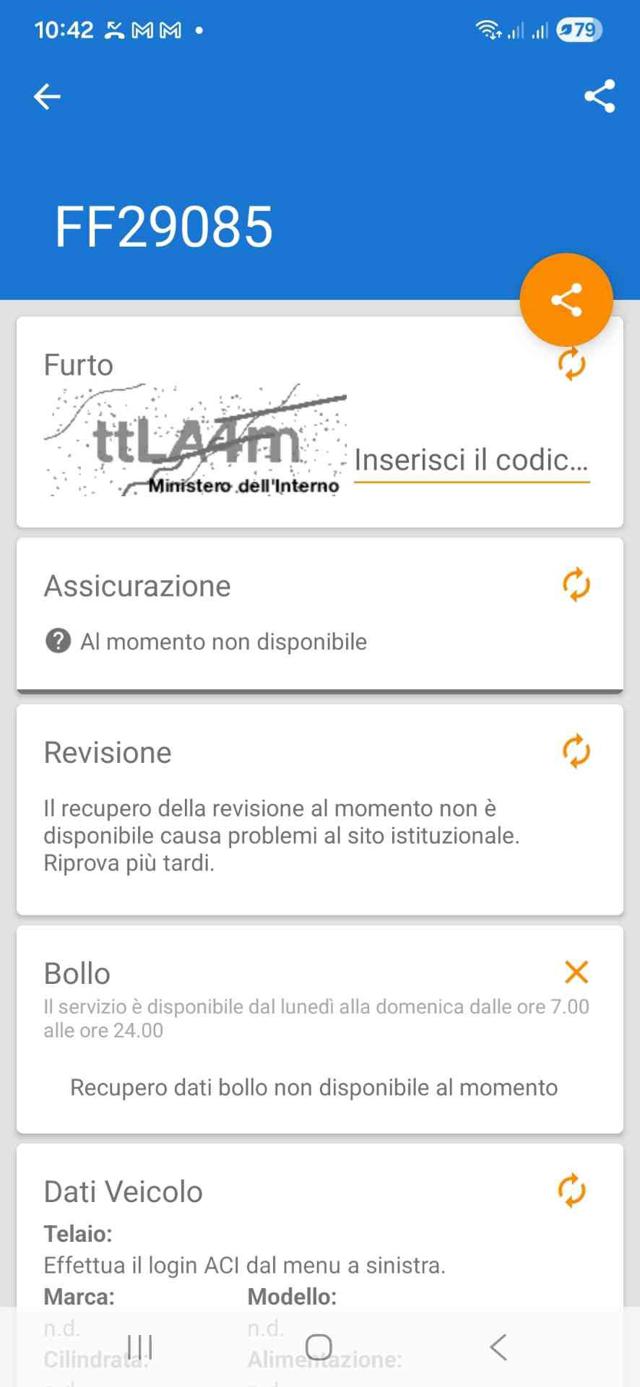Screen dimensions: 640x1387
Task: Go back using the top arrow
Action: coord(47,96)
